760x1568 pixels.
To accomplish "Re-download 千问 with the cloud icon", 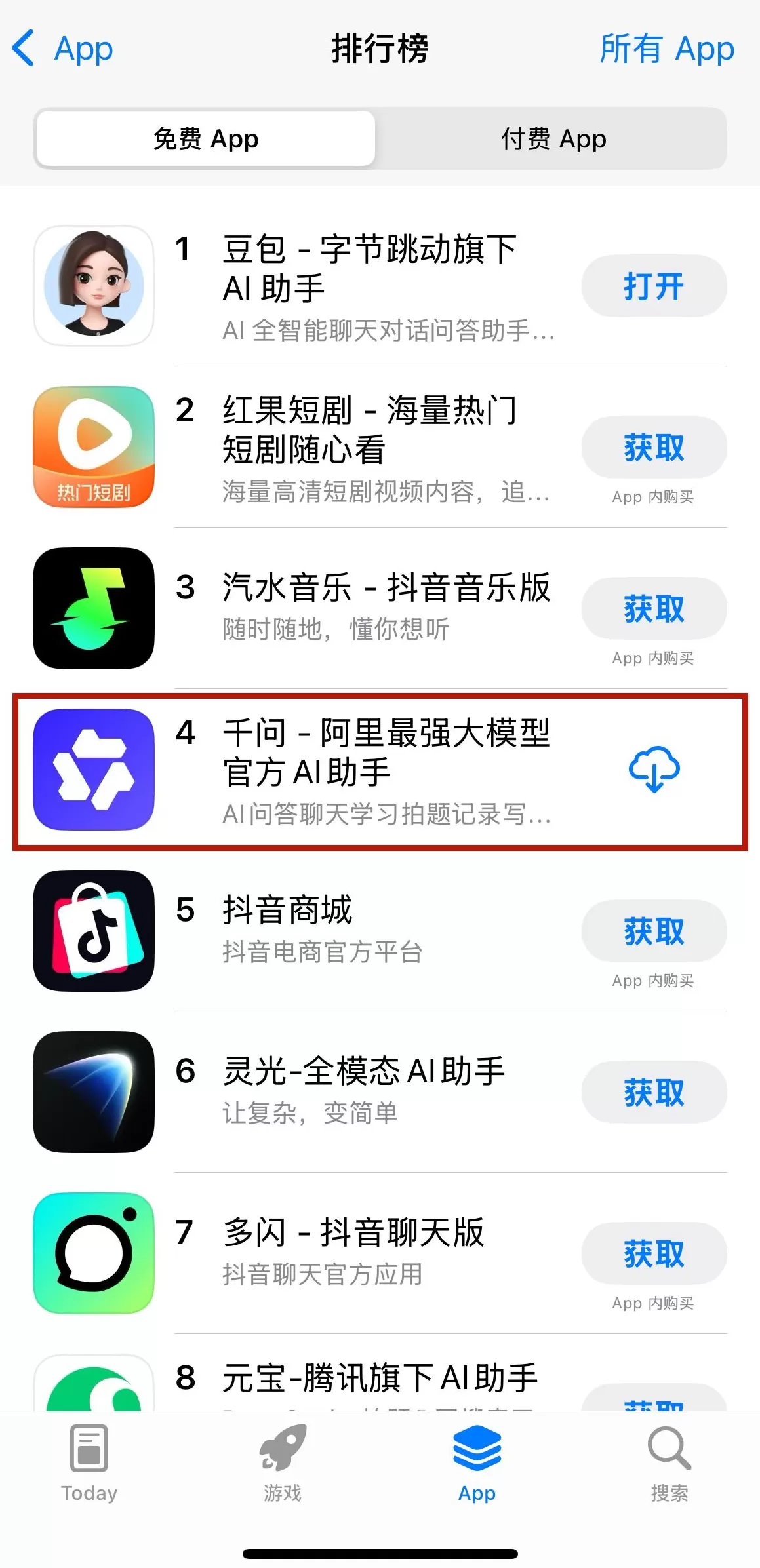I will (654, 770).
